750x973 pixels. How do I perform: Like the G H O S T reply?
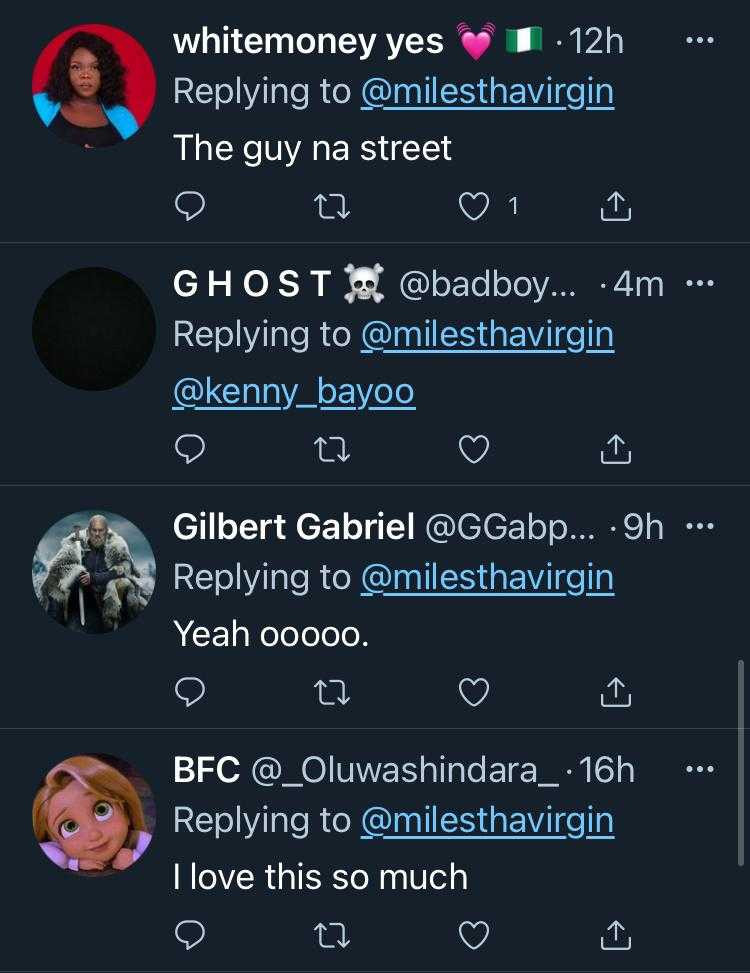click(x=473, y=449)
